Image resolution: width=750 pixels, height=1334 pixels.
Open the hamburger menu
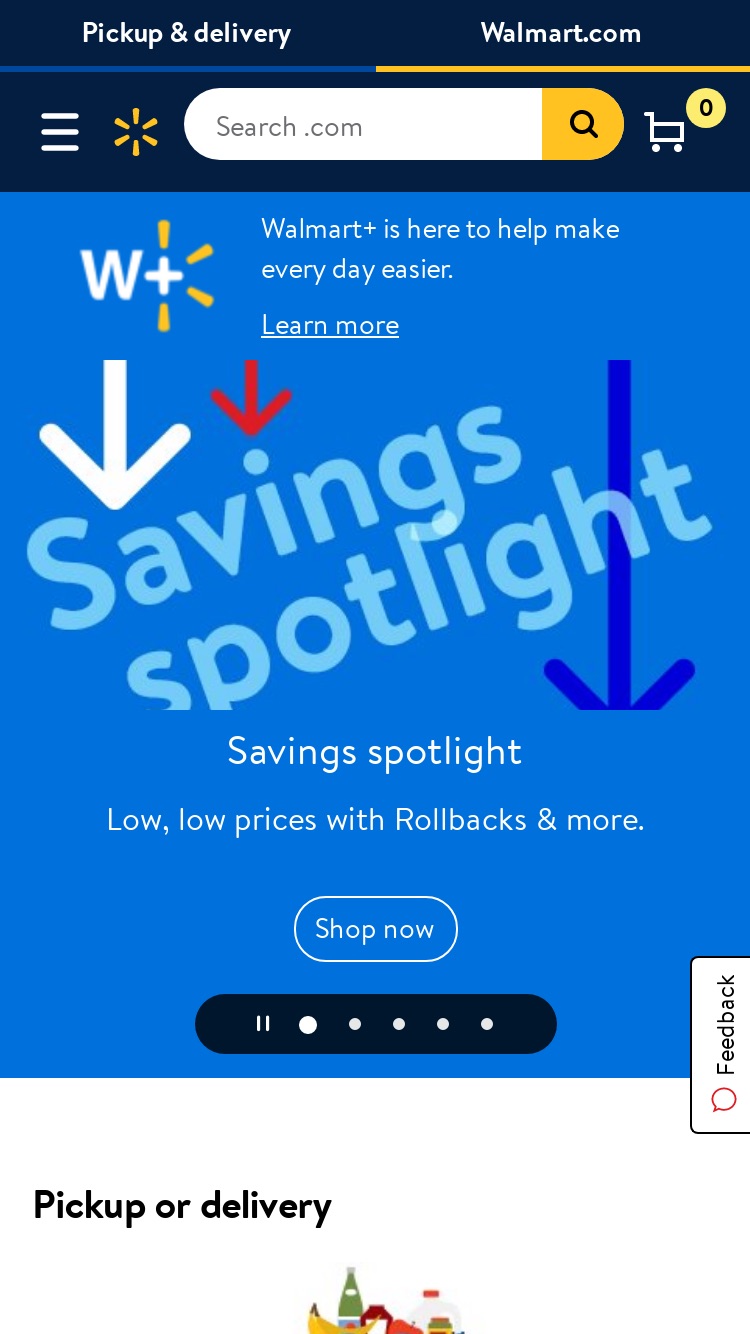tap(60, 131)
